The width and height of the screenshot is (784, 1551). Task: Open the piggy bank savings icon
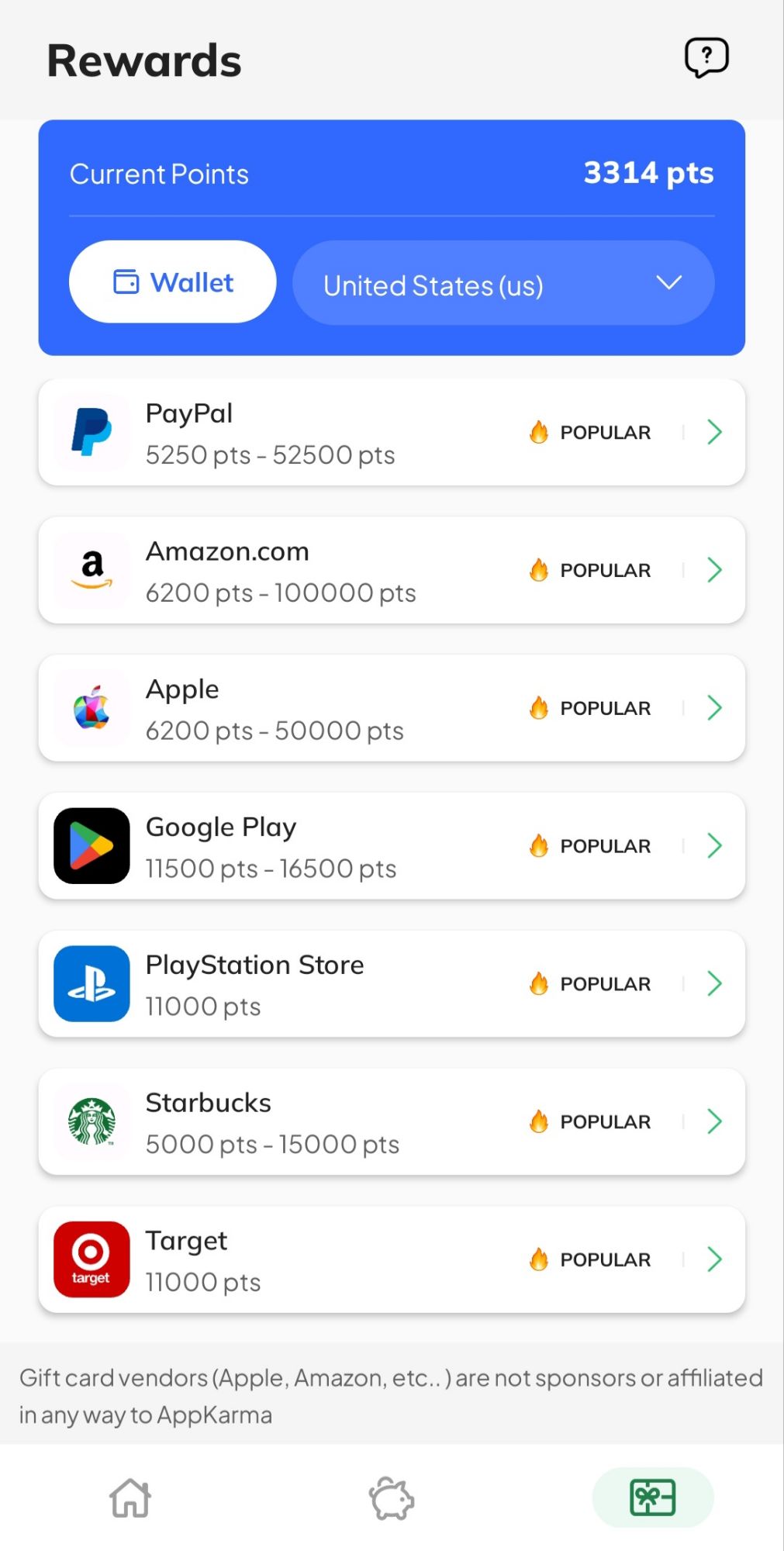click(392, 1497)
